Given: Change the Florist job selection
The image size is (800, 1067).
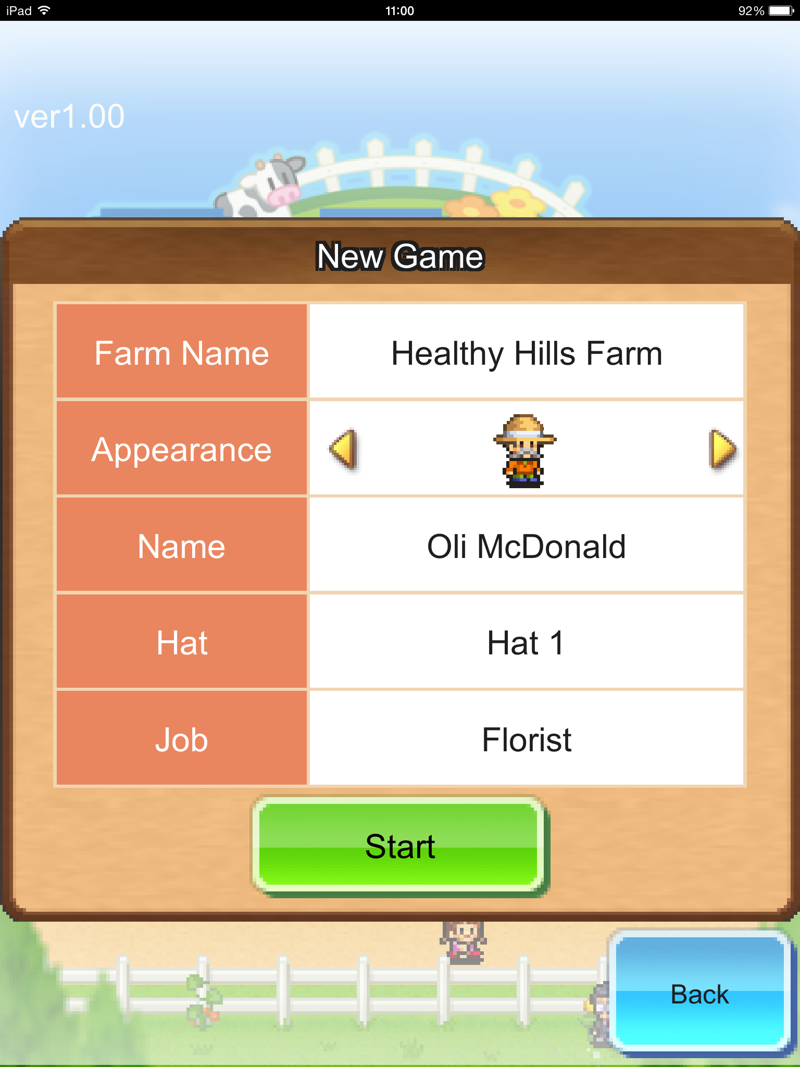Looking at the screenshot, I should coord(526,740).
